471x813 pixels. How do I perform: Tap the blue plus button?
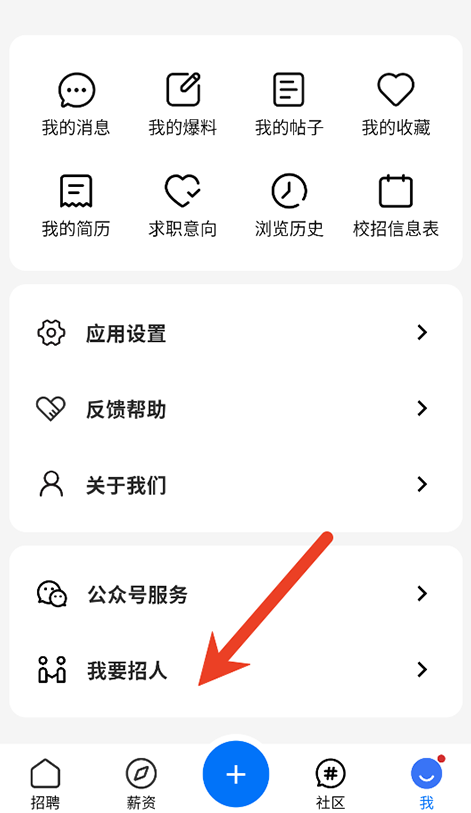tap(236, 774)
